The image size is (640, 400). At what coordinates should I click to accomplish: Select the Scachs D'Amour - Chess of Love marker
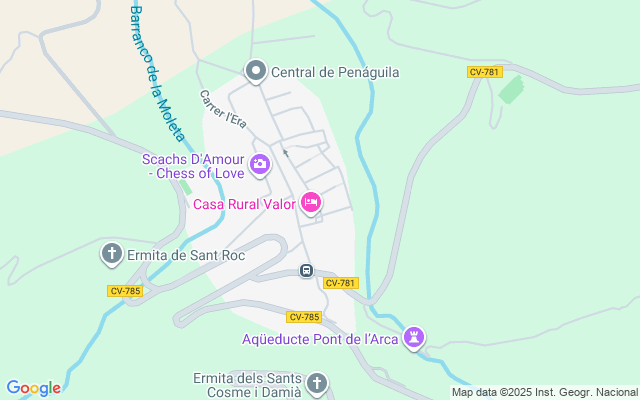[260, 165]
